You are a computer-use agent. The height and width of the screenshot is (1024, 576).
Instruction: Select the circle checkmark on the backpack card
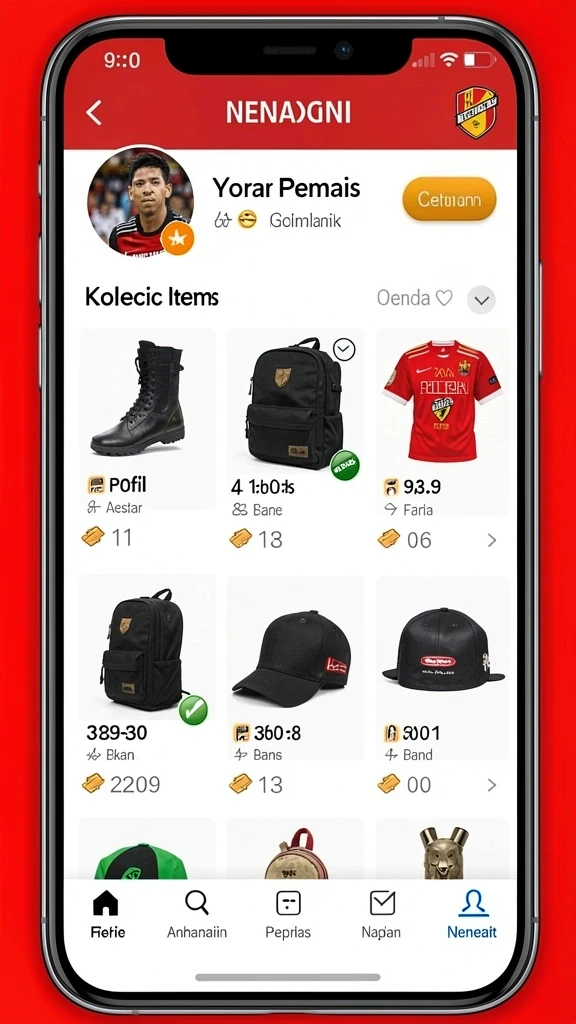(344, 350)
